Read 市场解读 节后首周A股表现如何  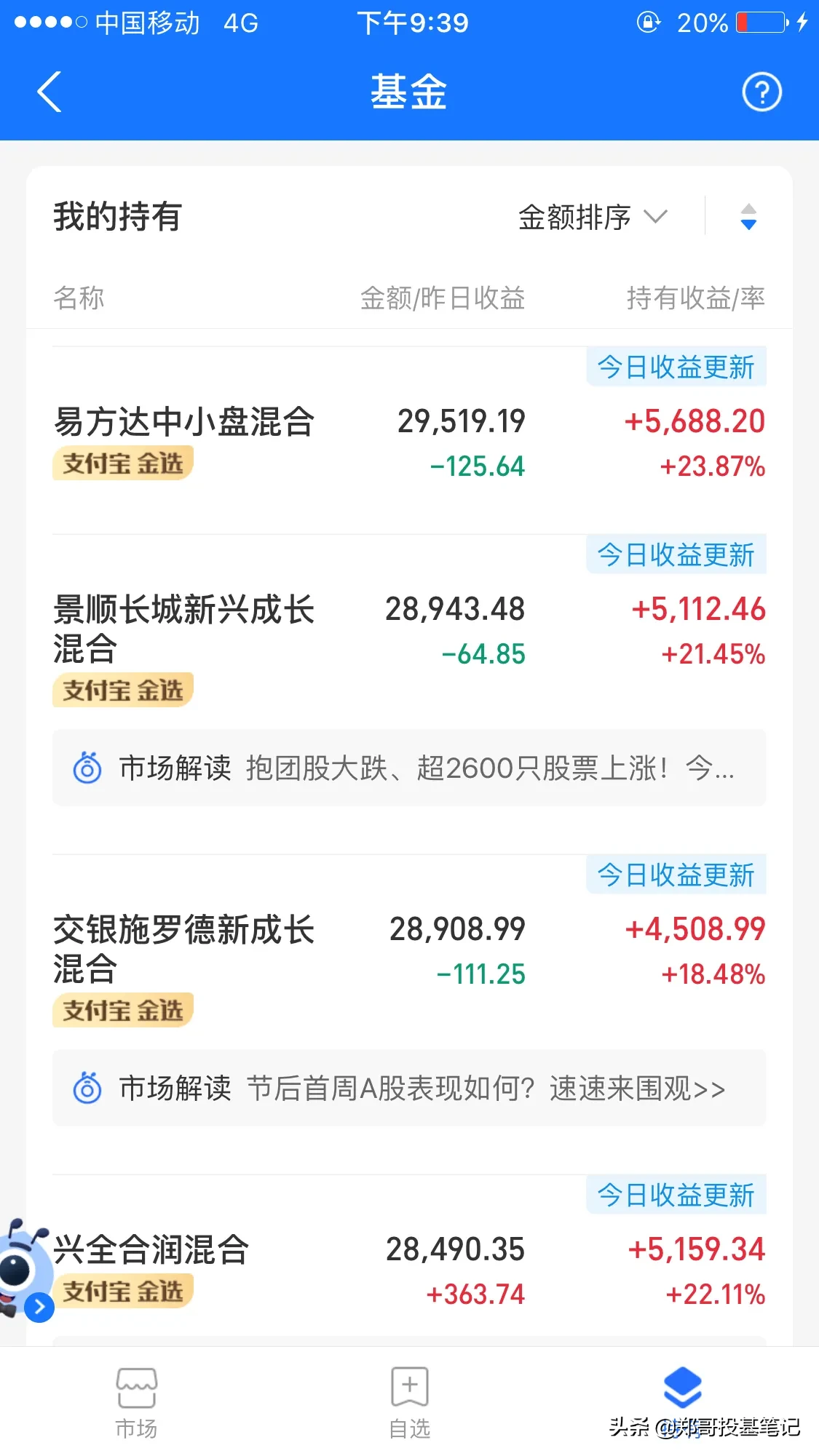[409, 1088]
